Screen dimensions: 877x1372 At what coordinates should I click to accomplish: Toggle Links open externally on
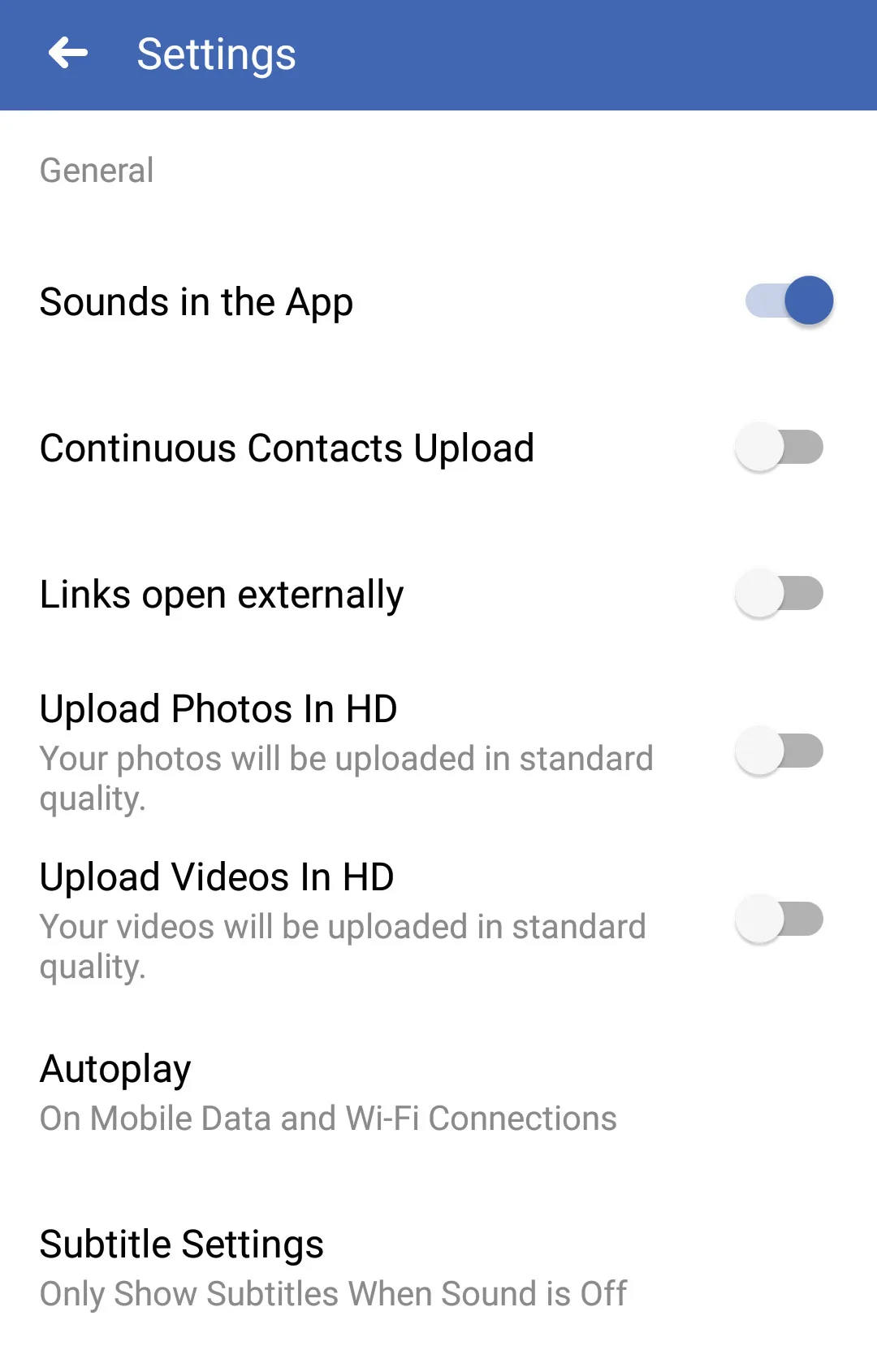[779, 594]
